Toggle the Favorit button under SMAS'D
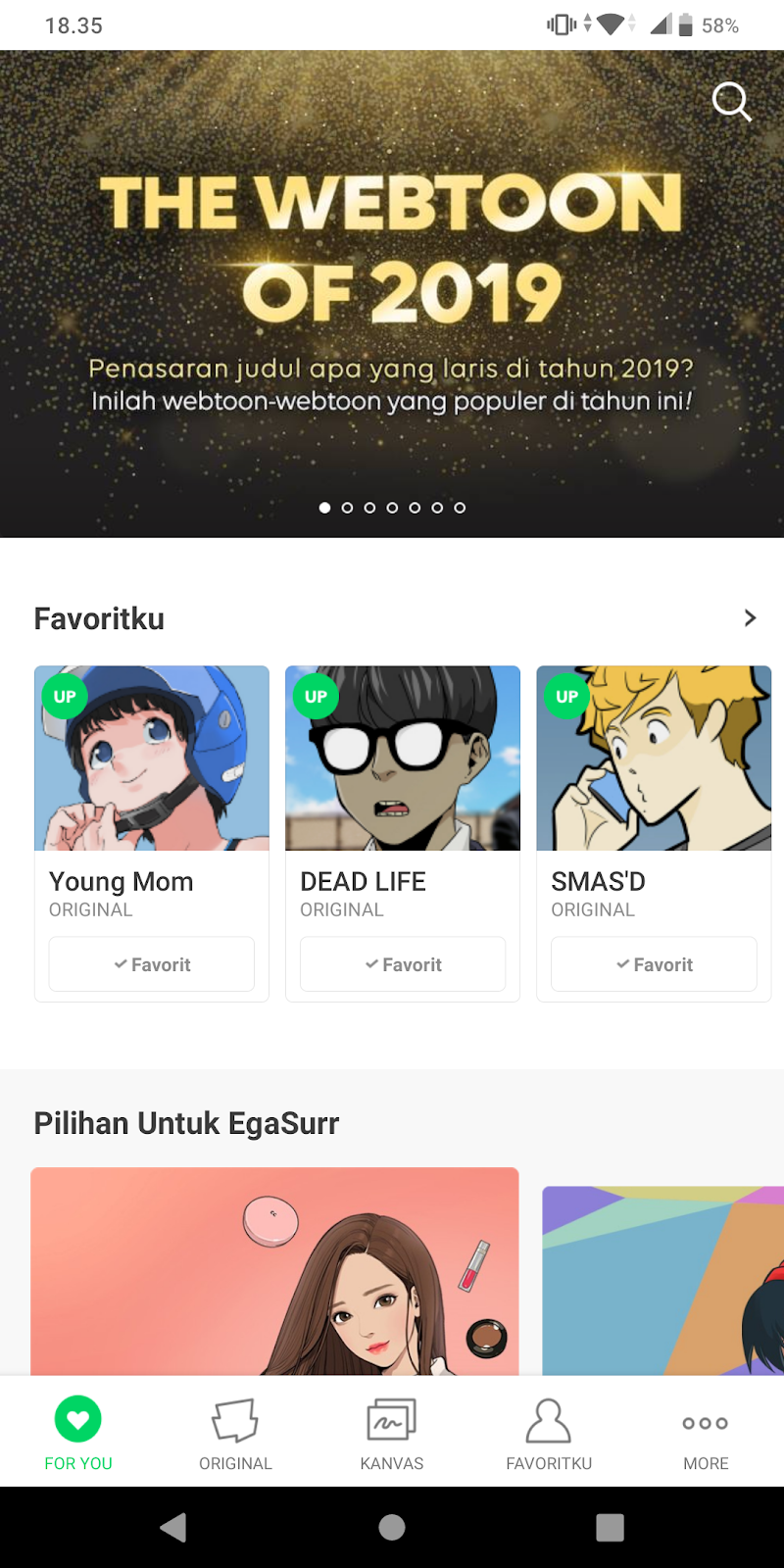 pyautogui.click(x=654, y=964)
